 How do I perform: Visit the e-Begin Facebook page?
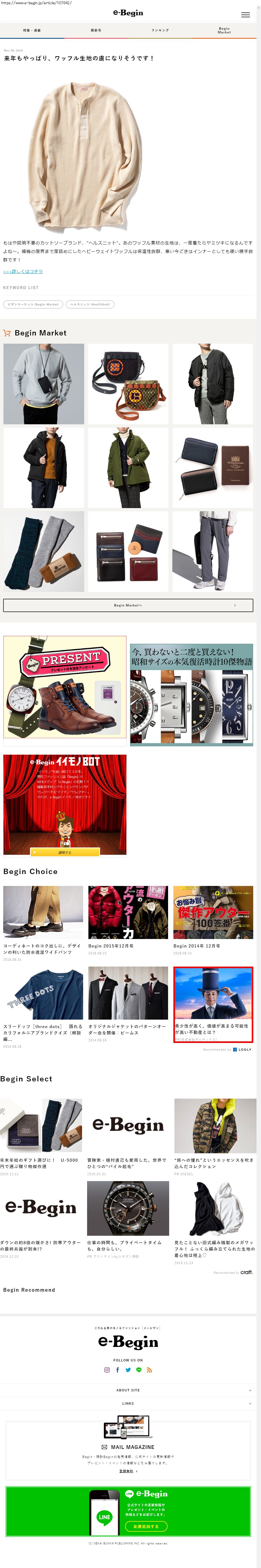(118, 1370)
